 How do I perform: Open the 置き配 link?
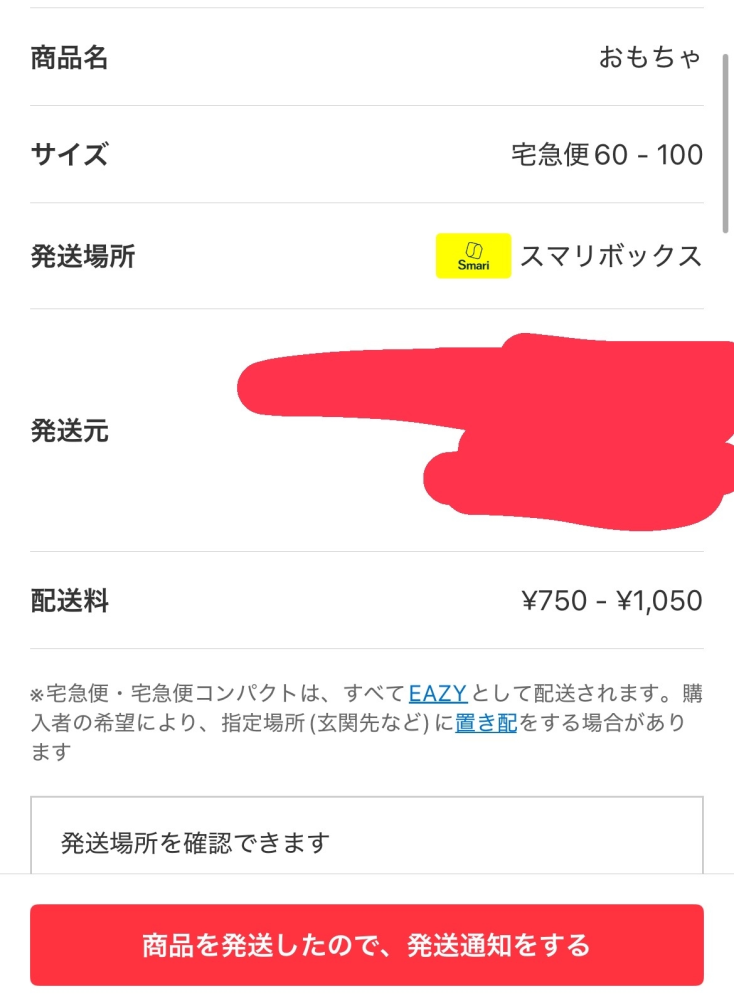(x=486, y=722)
